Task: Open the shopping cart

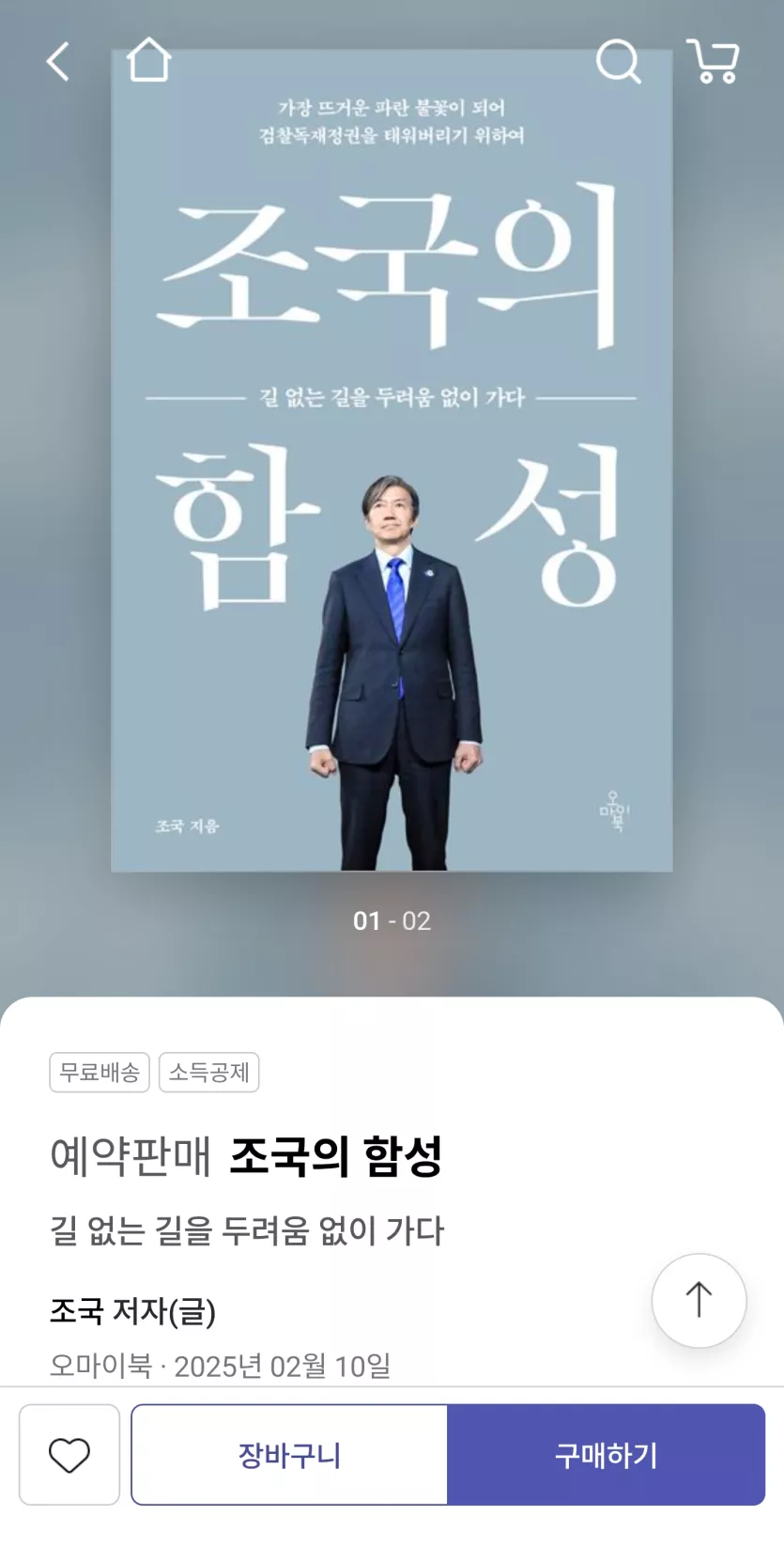Action: click(714, 62)
